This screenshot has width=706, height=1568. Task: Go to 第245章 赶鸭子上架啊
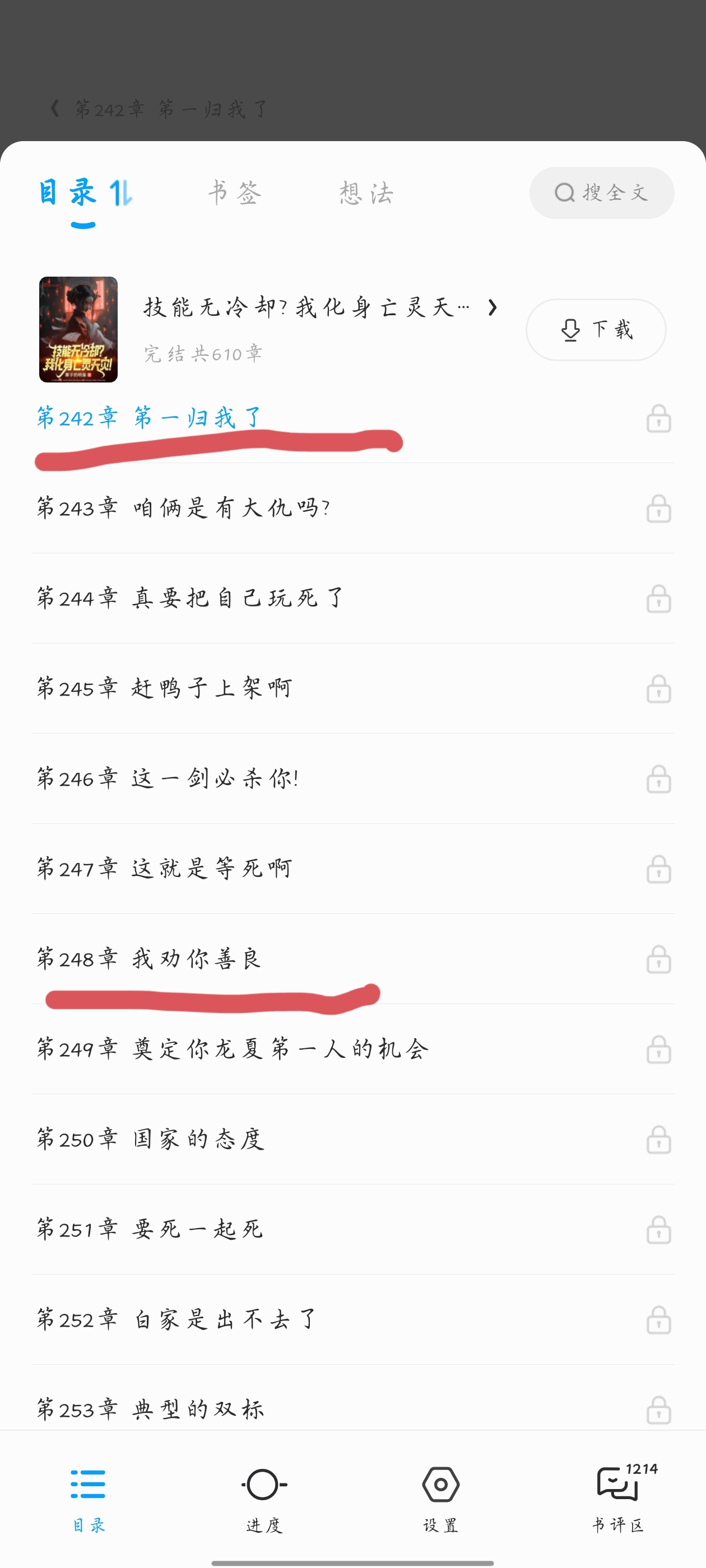(165, 688)
